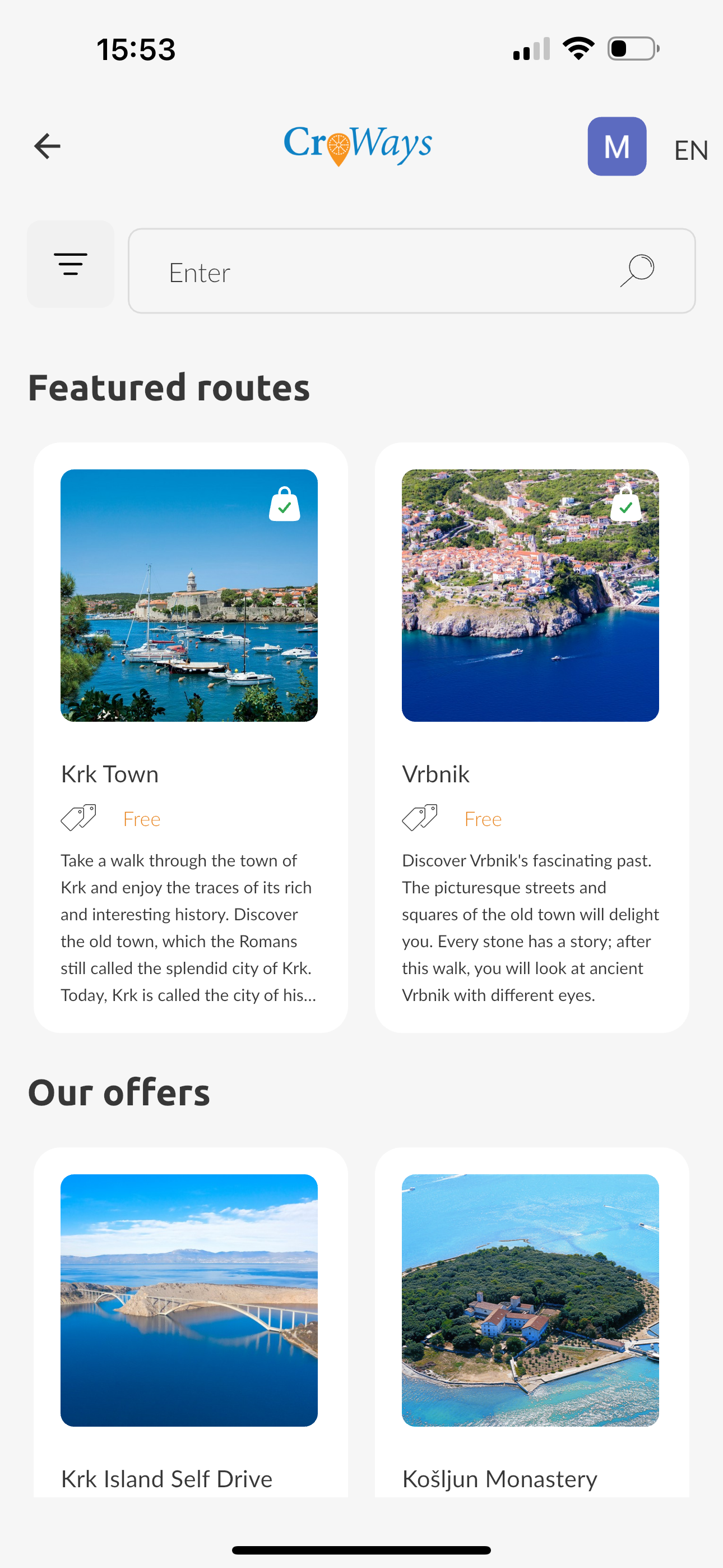Open the Krk Town route card
The height and width of the screenshot is (1568, 723).
[190, 736]
